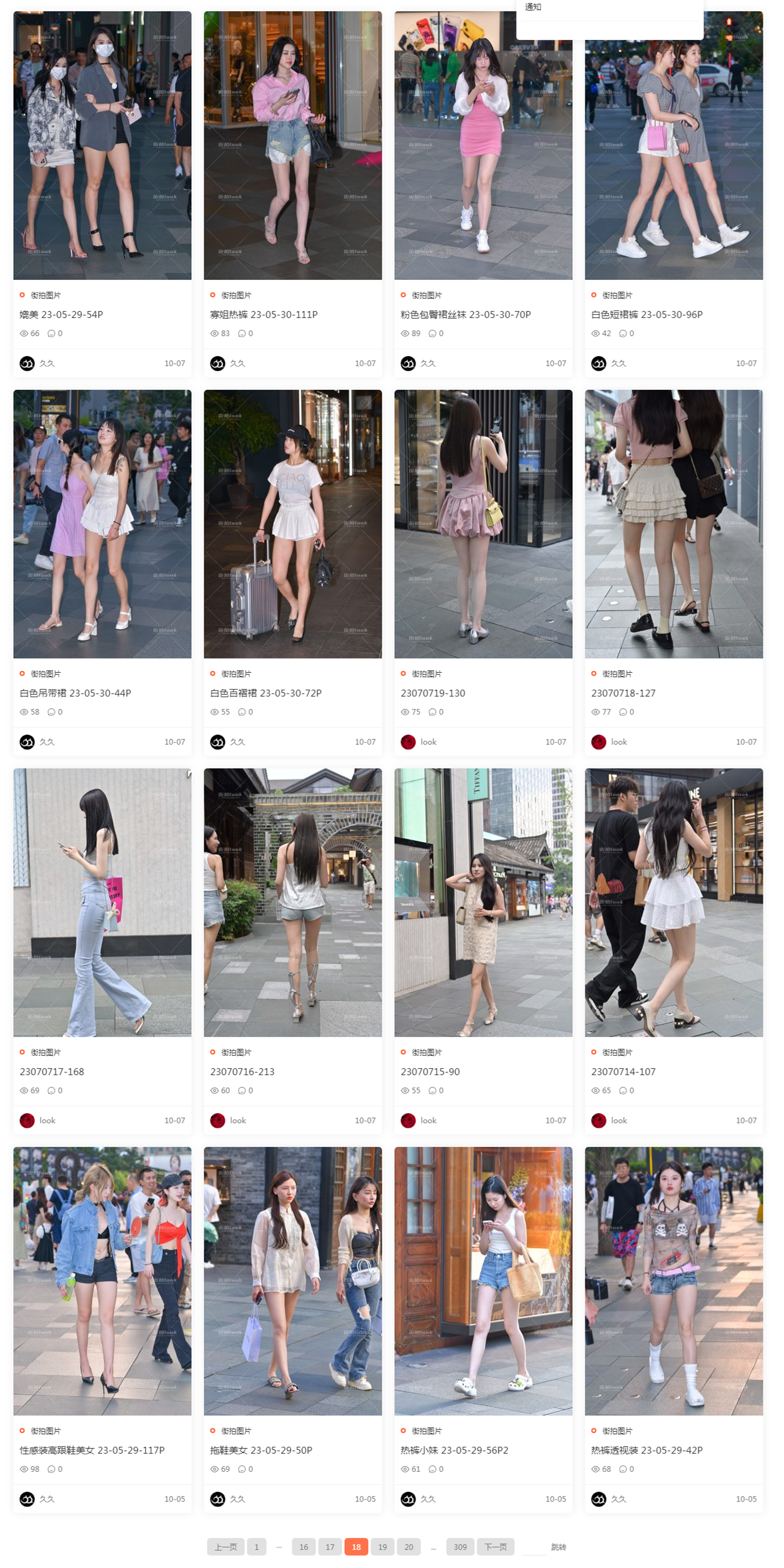Image resolution: width=784 pixels, height=1568 pixels.
Task: Open the post 媳美 23-05-29-54P
Action: tap(61, 314)
